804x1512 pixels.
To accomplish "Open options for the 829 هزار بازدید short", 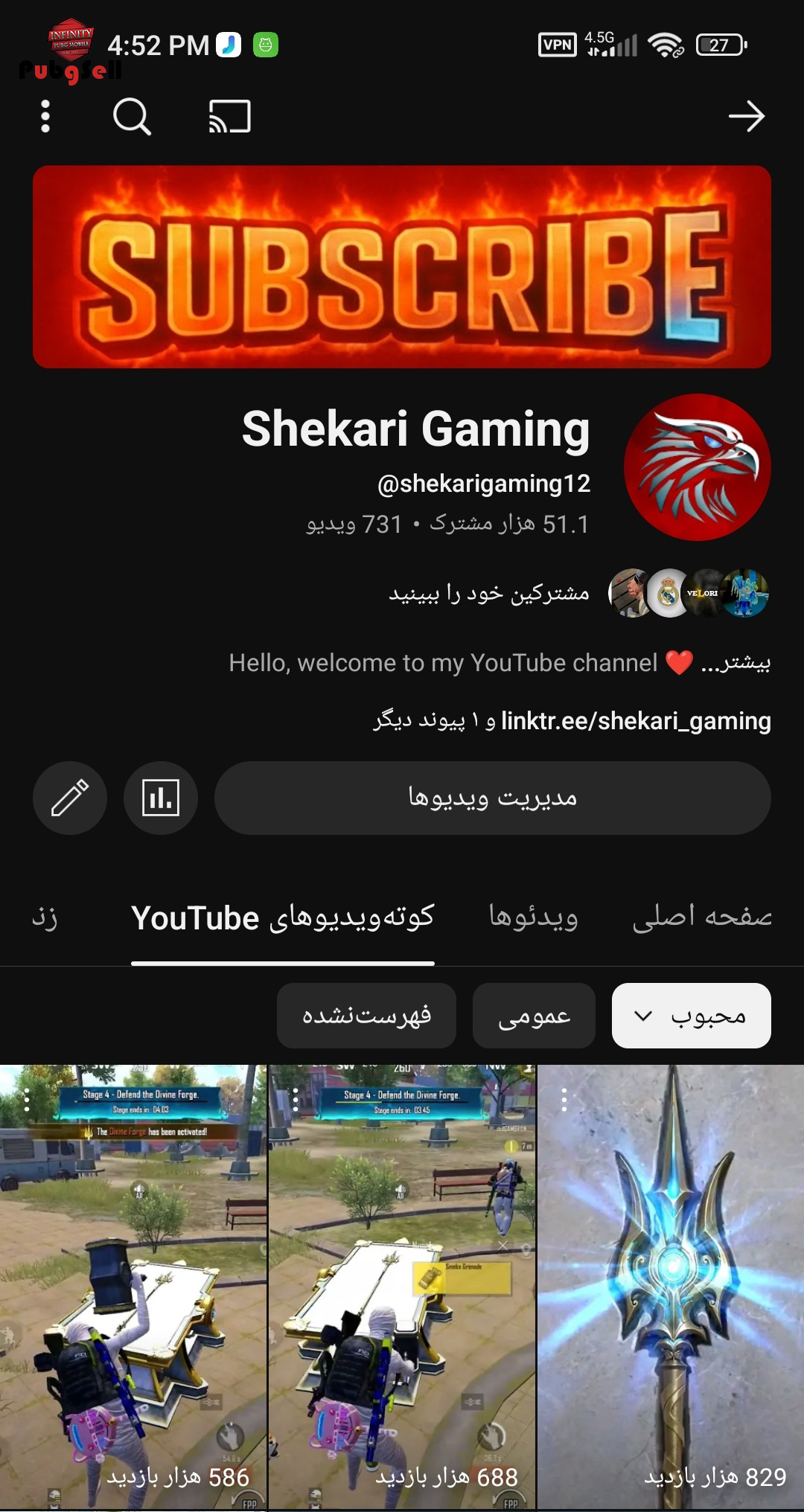I will [564, 1100].
